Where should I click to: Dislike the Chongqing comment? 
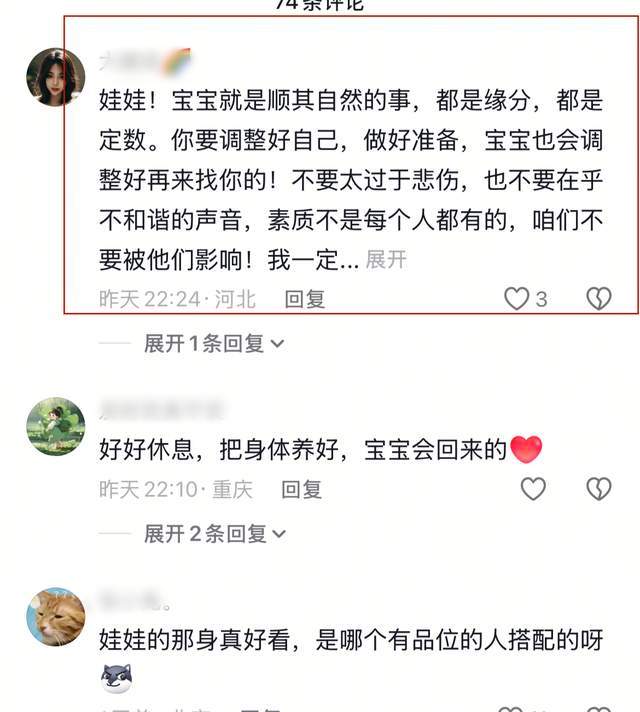click(598, 488)
